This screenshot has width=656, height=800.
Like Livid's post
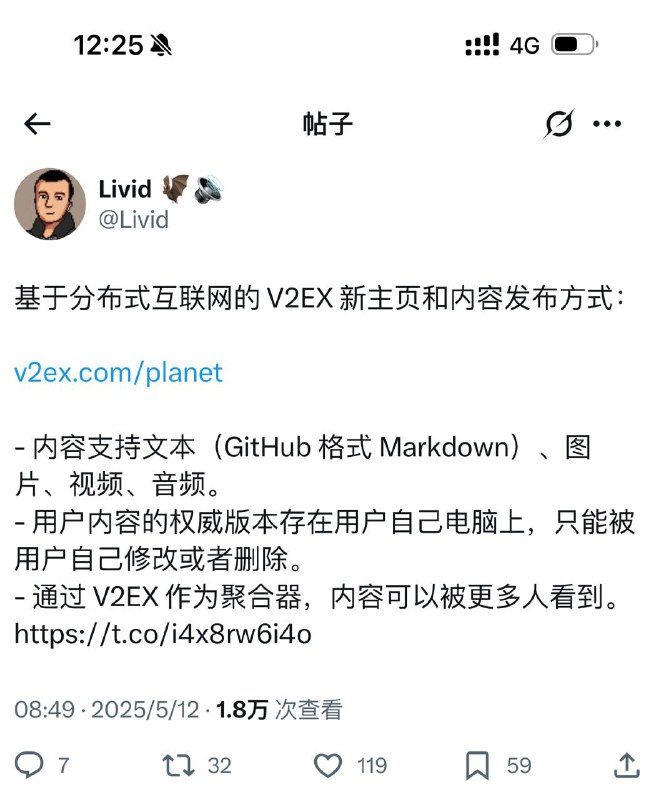[328, 765]
